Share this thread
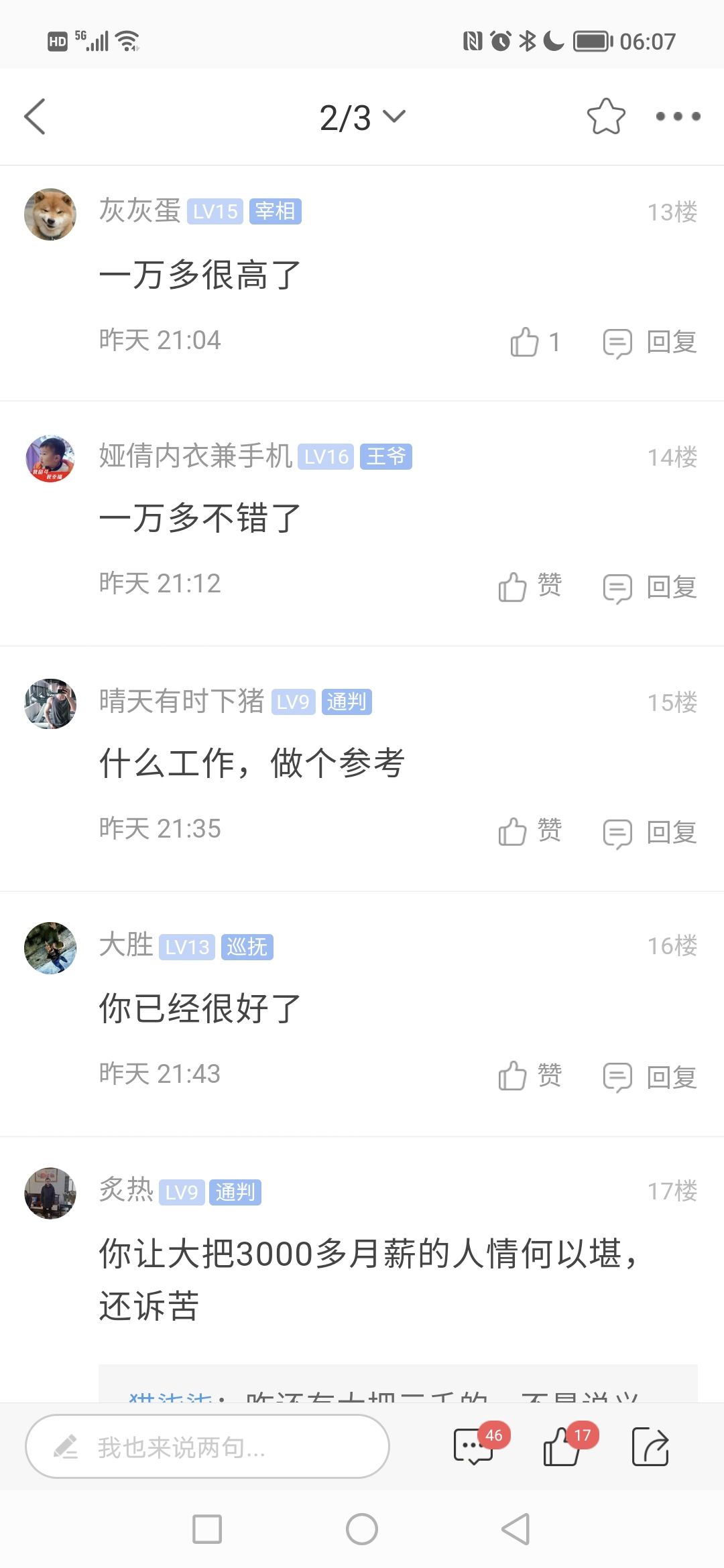 tap(650, 1447)
